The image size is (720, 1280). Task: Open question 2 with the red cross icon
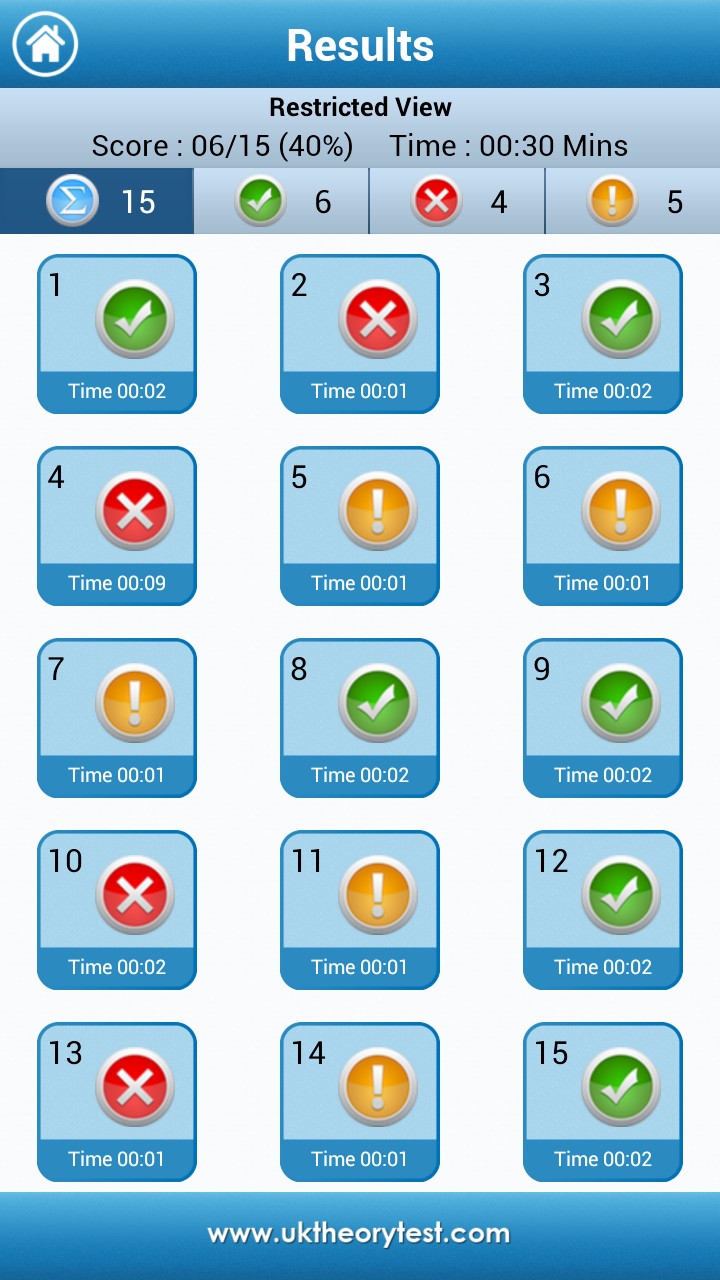378,318
